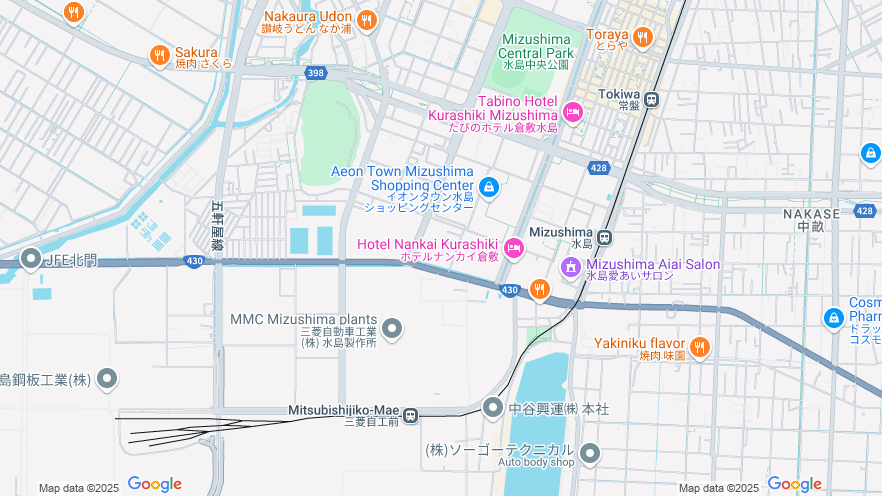The width and height of the screenshot is (882, 496).
Task: Open 中谷興運(株) 本社 marker
Action: tap(492, 407)
